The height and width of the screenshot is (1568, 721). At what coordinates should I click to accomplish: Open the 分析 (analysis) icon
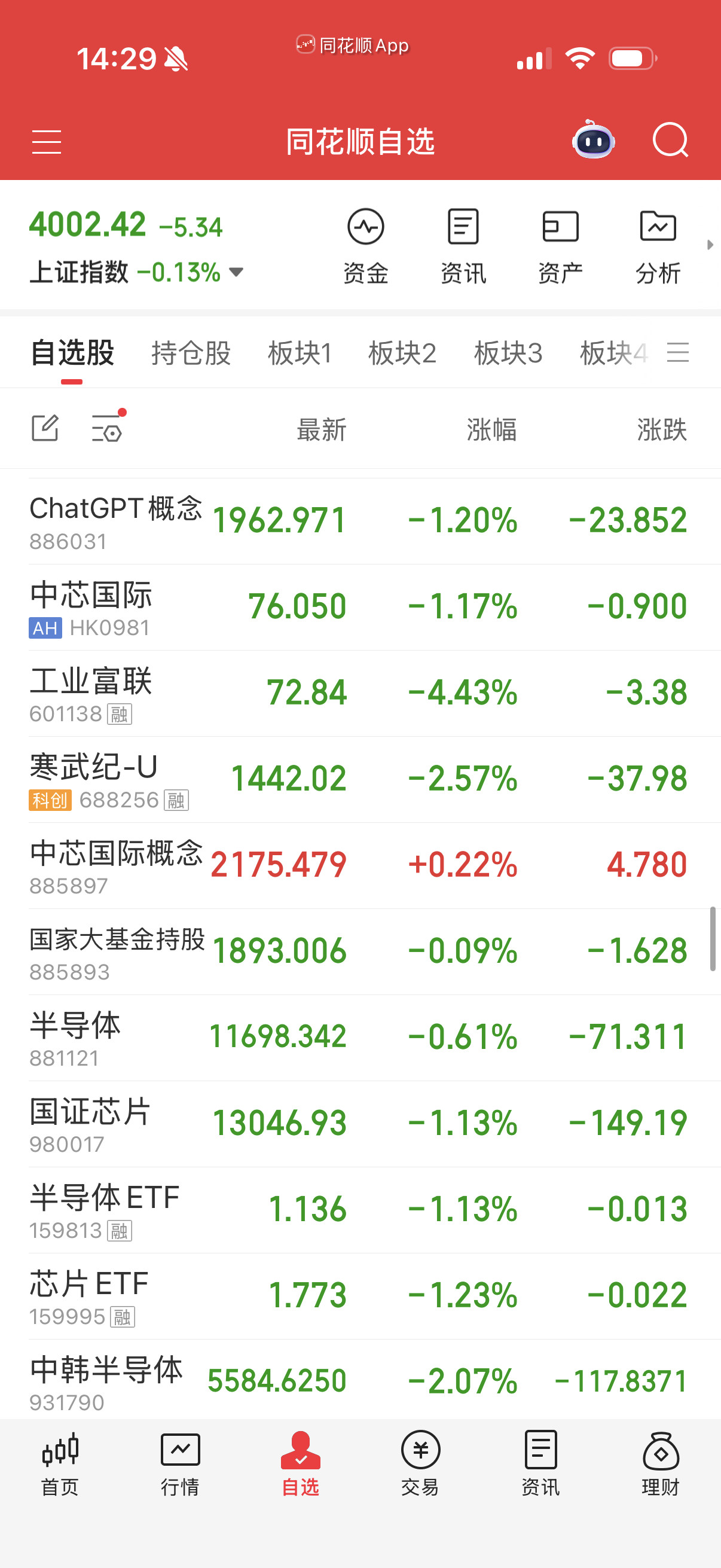click(x=657, y=243)
